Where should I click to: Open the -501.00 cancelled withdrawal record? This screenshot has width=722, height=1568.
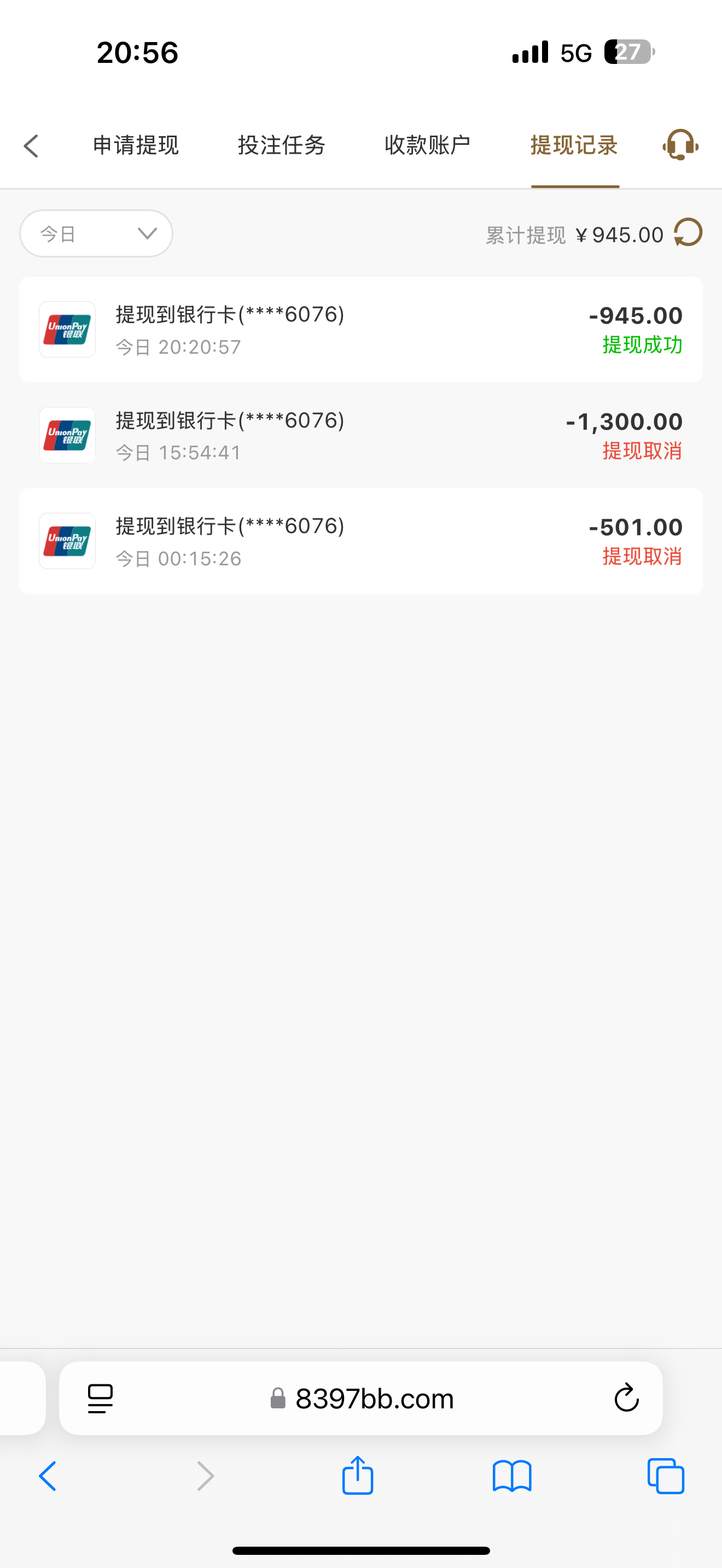click(x=360, y=541)
